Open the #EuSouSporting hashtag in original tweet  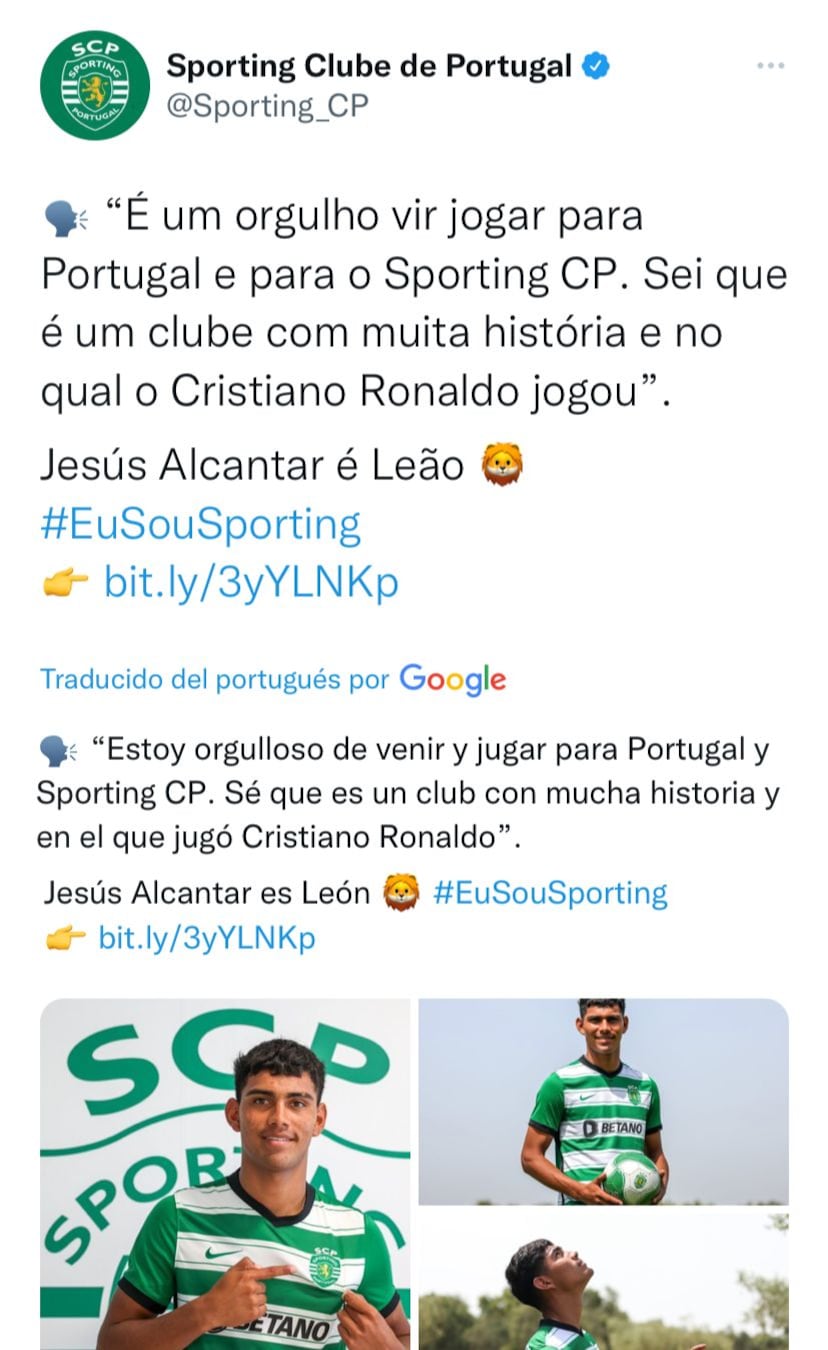click(200, 524)
